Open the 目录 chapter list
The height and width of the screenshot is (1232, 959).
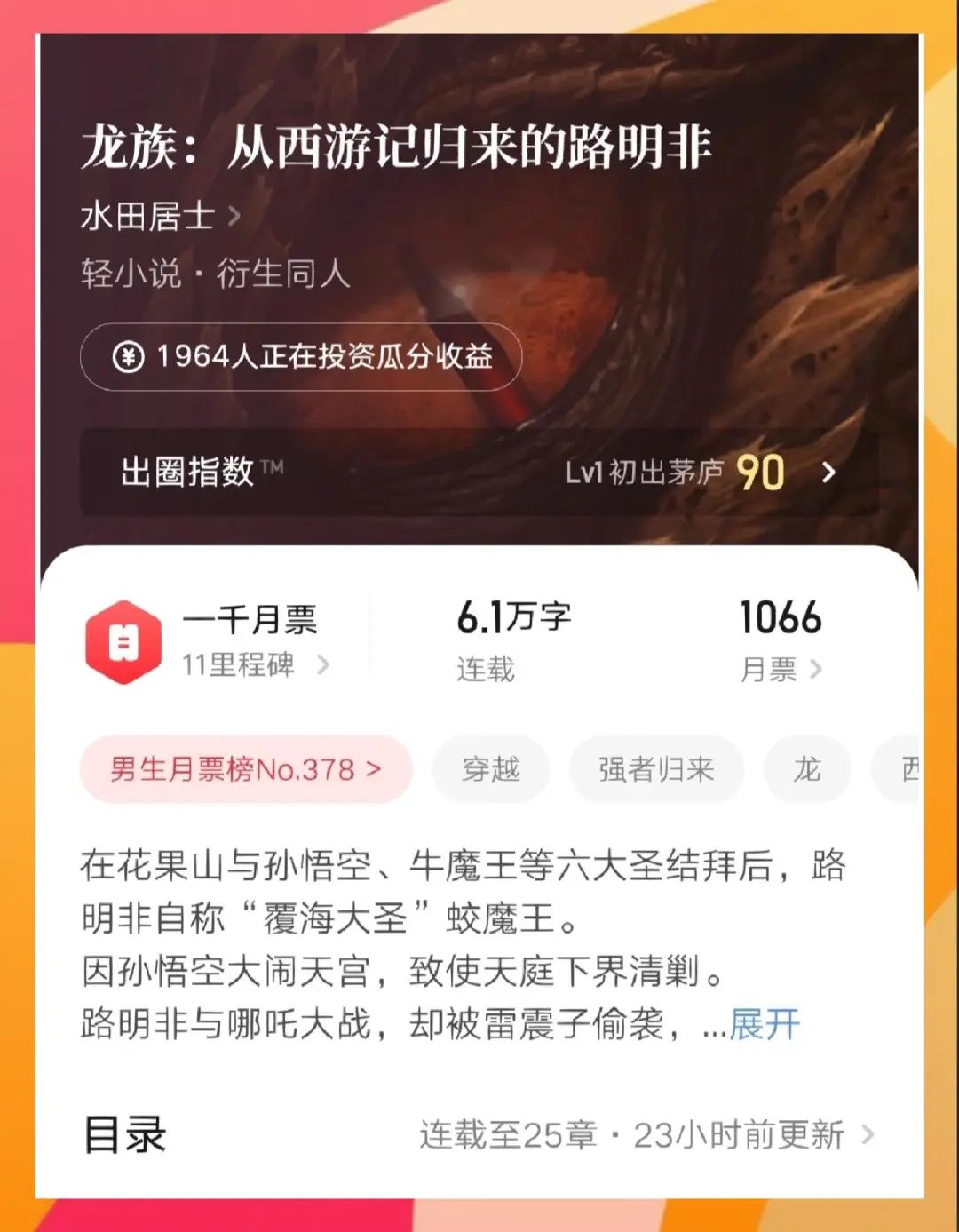(479, 1134)
